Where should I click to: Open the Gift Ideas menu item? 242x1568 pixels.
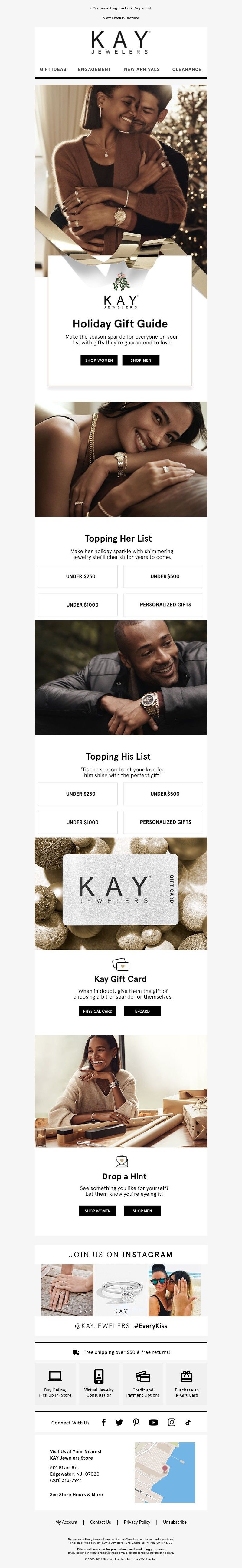pos(53,69)
